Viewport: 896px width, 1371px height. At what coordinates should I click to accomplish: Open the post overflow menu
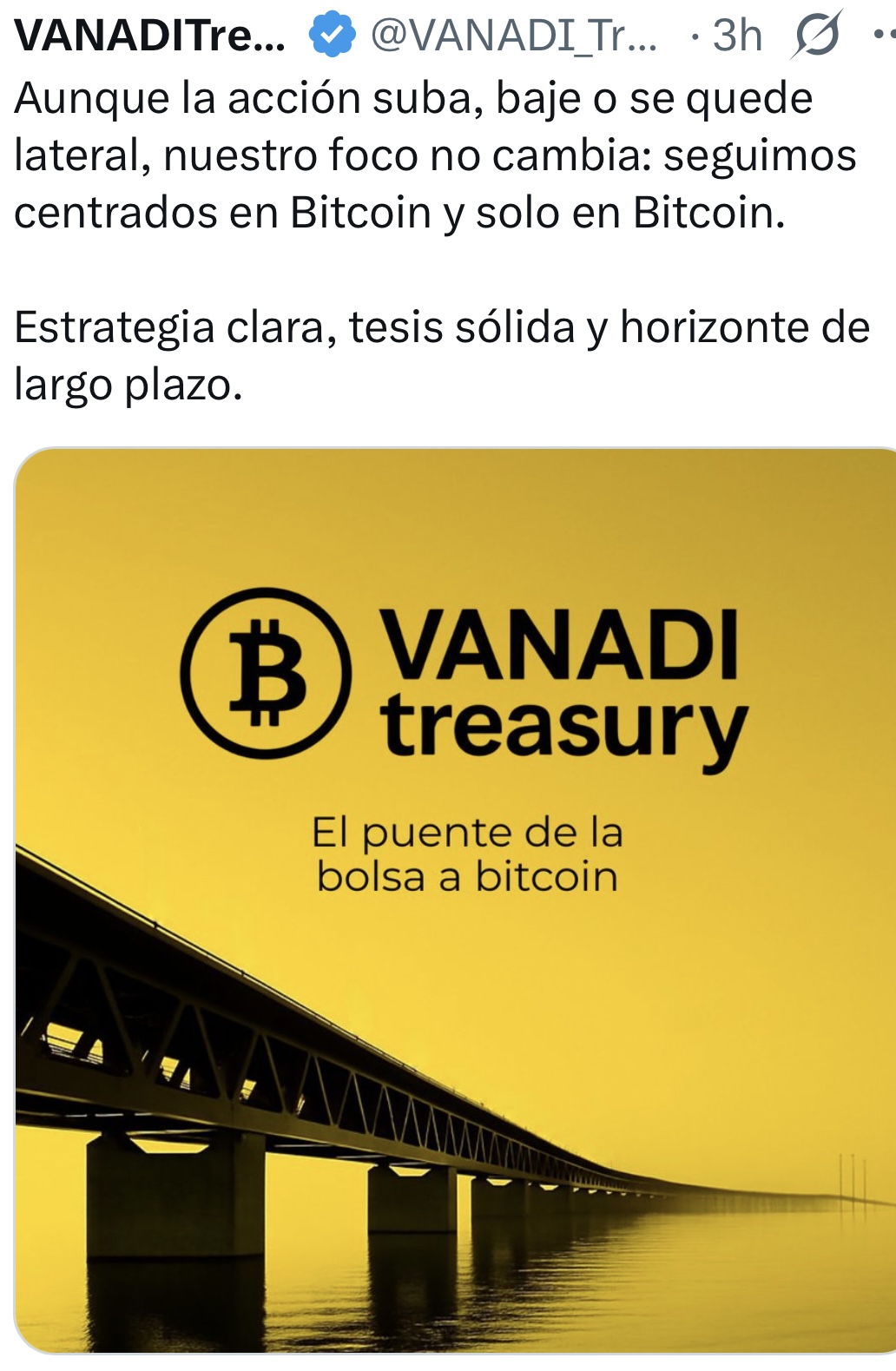point(883,36)
